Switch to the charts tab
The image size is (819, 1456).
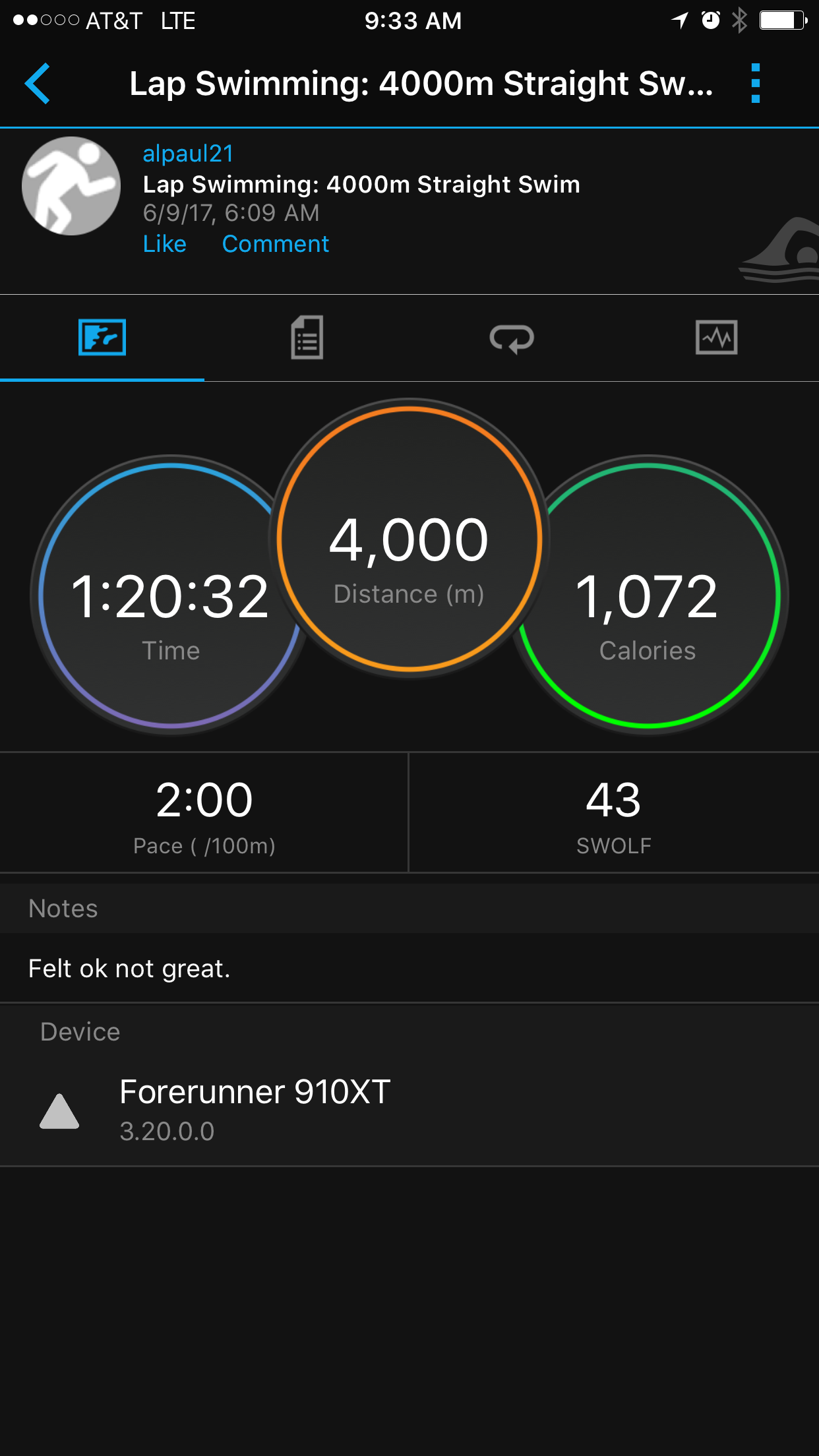[716, 338]
